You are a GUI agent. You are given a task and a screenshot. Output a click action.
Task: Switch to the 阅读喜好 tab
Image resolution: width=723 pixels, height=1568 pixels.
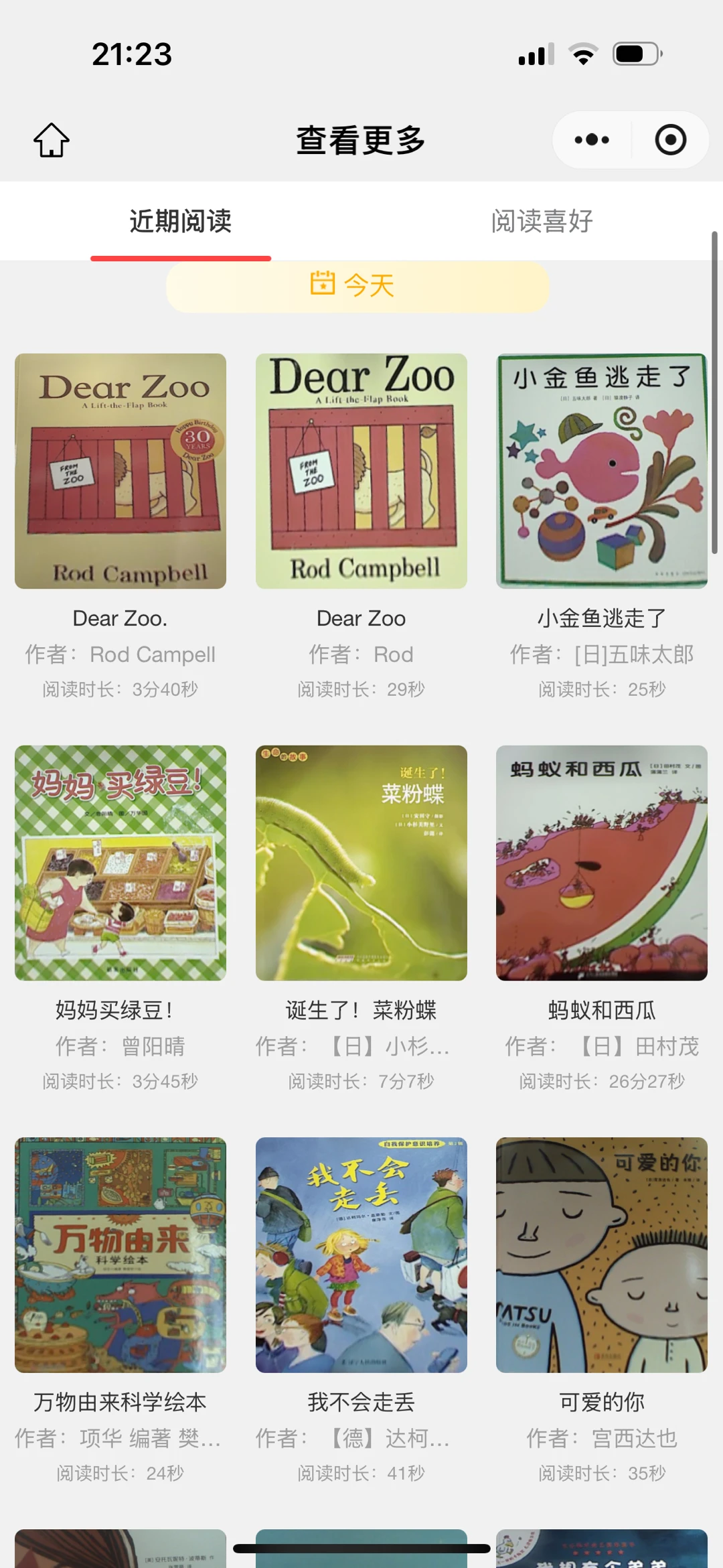pos(542,221)
